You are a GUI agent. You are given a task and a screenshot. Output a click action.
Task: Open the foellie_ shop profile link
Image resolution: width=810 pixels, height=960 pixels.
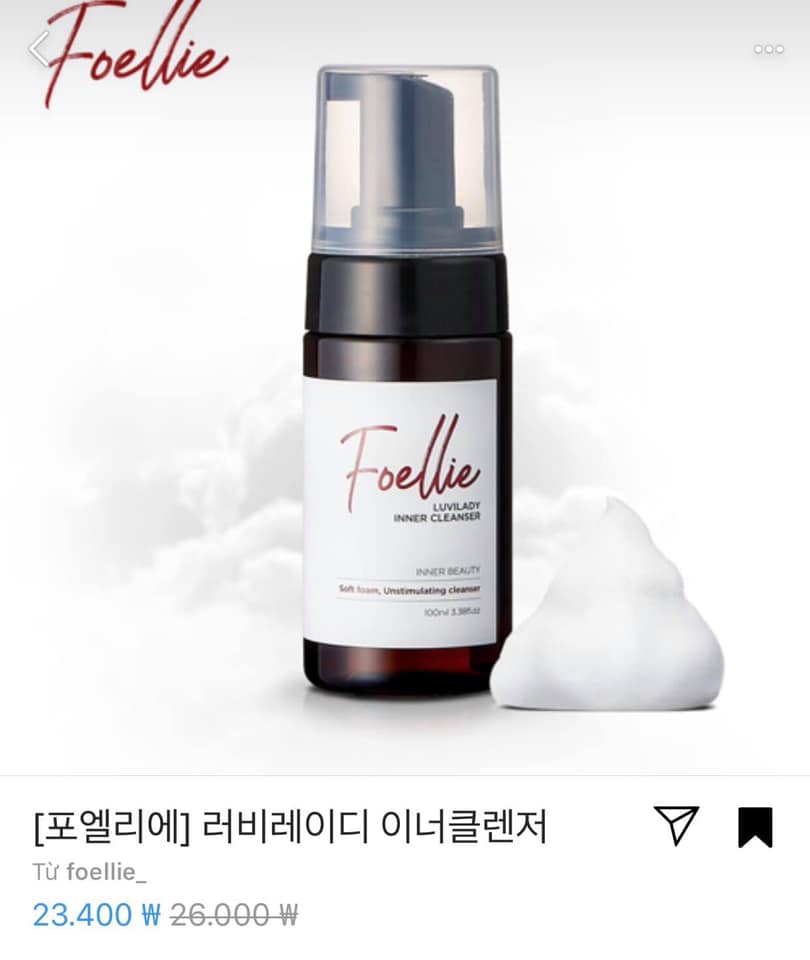pyautogui.click(x=106, y=871)
